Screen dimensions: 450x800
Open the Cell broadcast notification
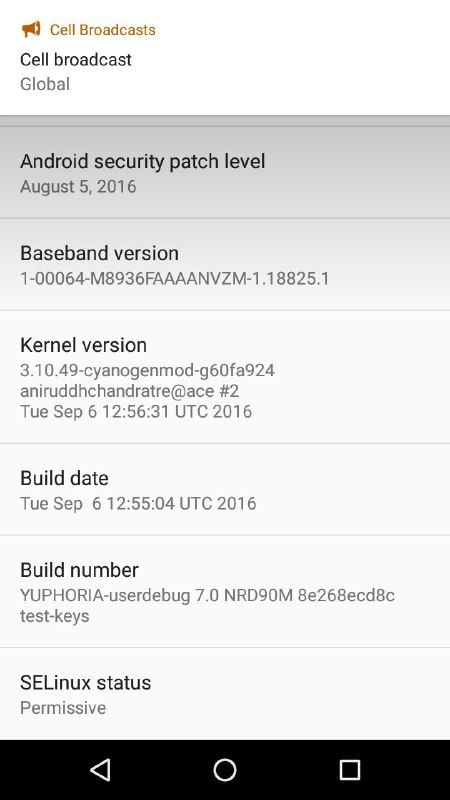pos(225,57)
